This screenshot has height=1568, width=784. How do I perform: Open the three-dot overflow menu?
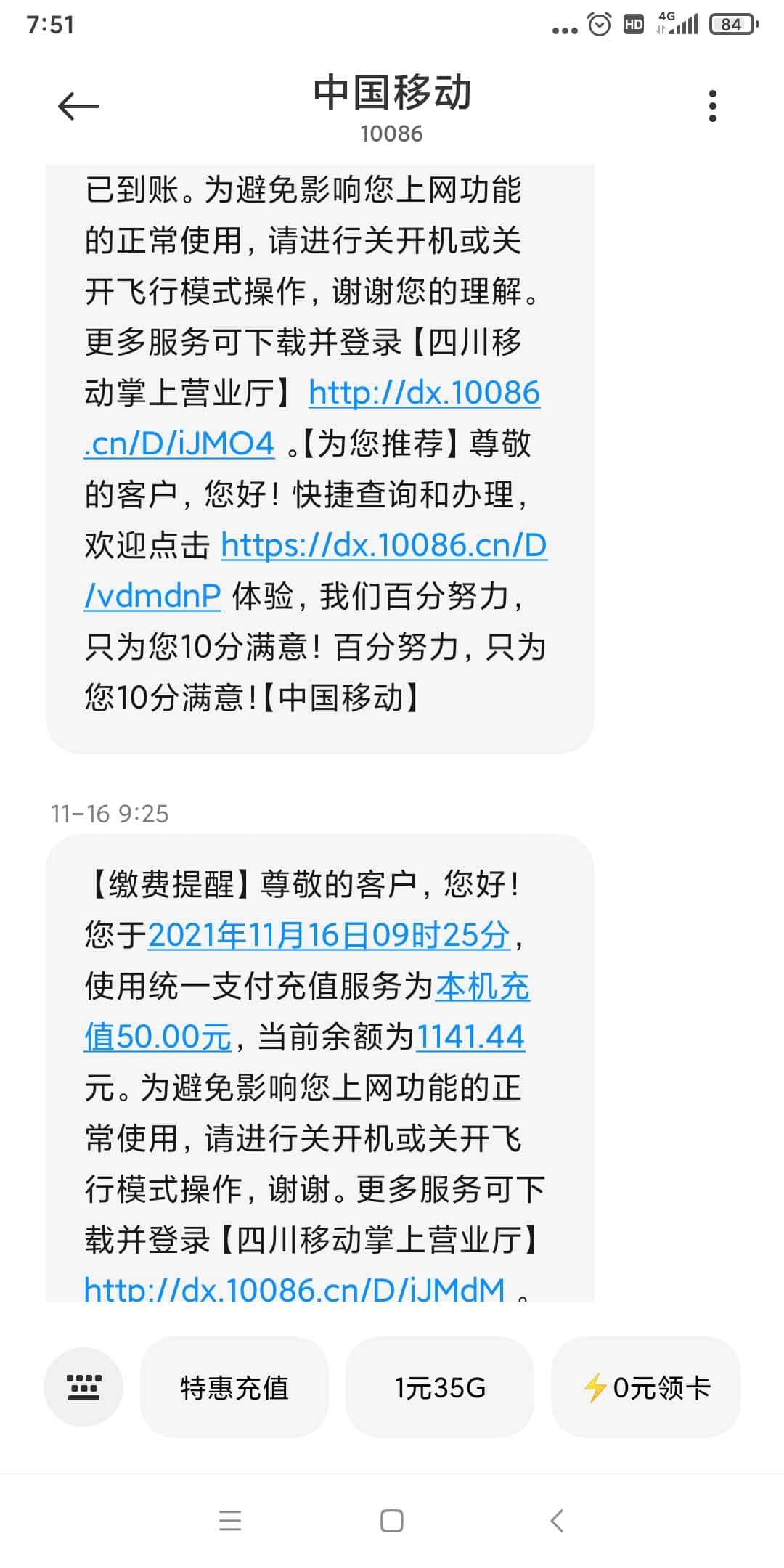(714, 104)
